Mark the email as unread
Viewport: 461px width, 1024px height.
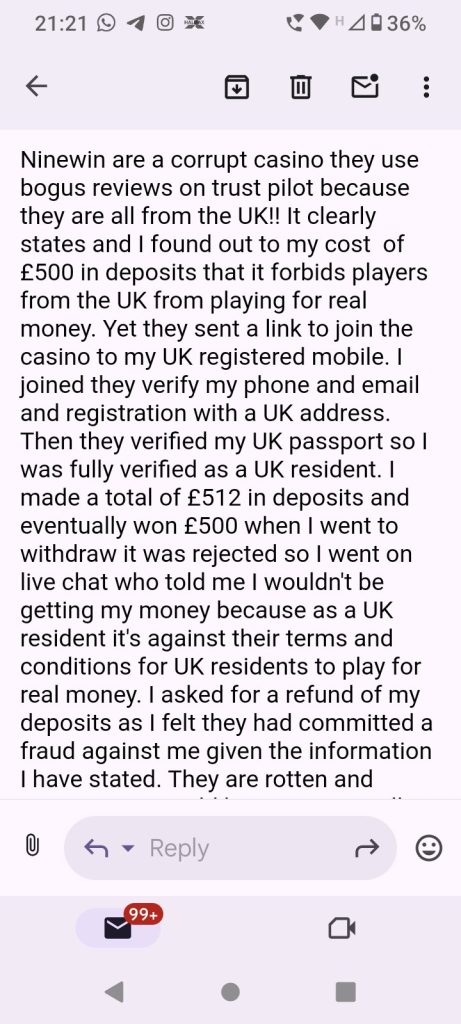pyautogui.click(x=364, y=86)
